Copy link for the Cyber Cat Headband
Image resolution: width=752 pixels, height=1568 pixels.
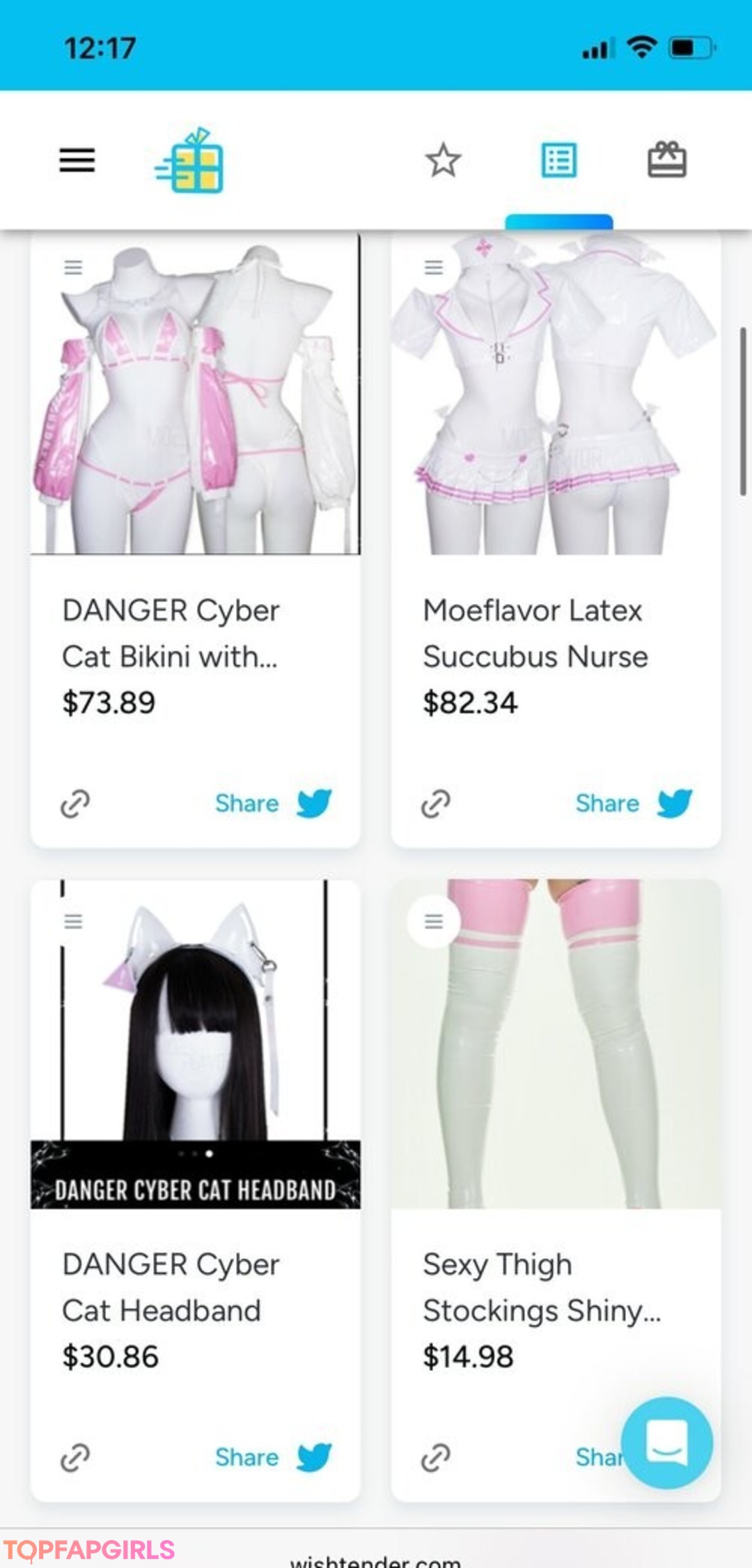(x=75, y=1457)
